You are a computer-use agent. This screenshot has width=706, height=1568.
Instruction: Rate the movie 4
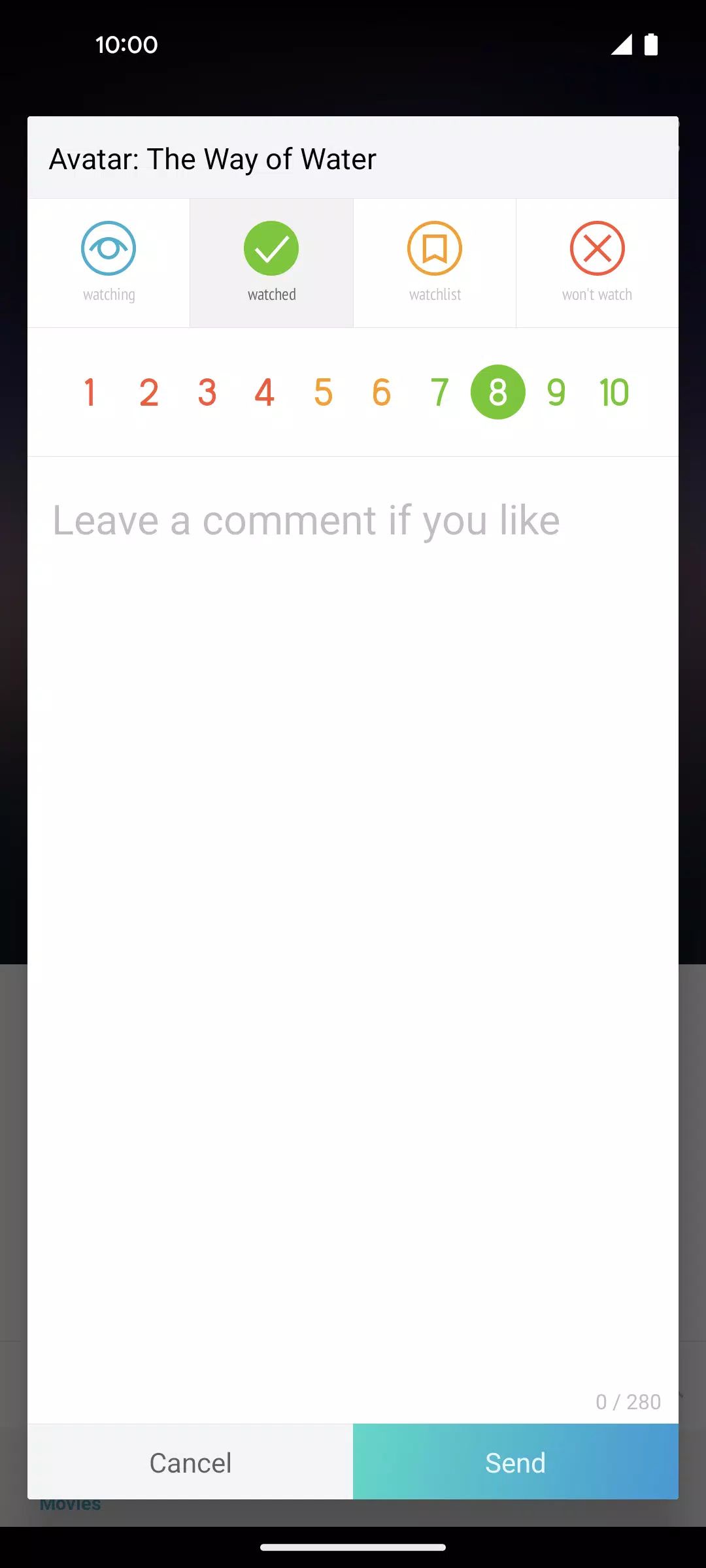(265, 392)
